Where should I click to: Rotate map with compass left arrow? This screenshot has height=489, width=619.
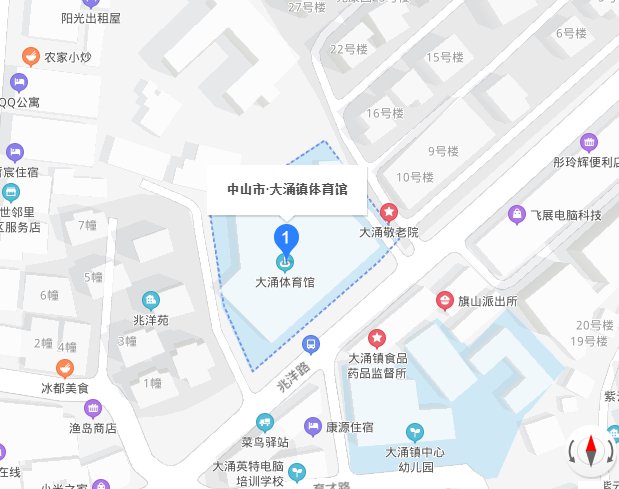pyautogui.click(x=573, y=453)
